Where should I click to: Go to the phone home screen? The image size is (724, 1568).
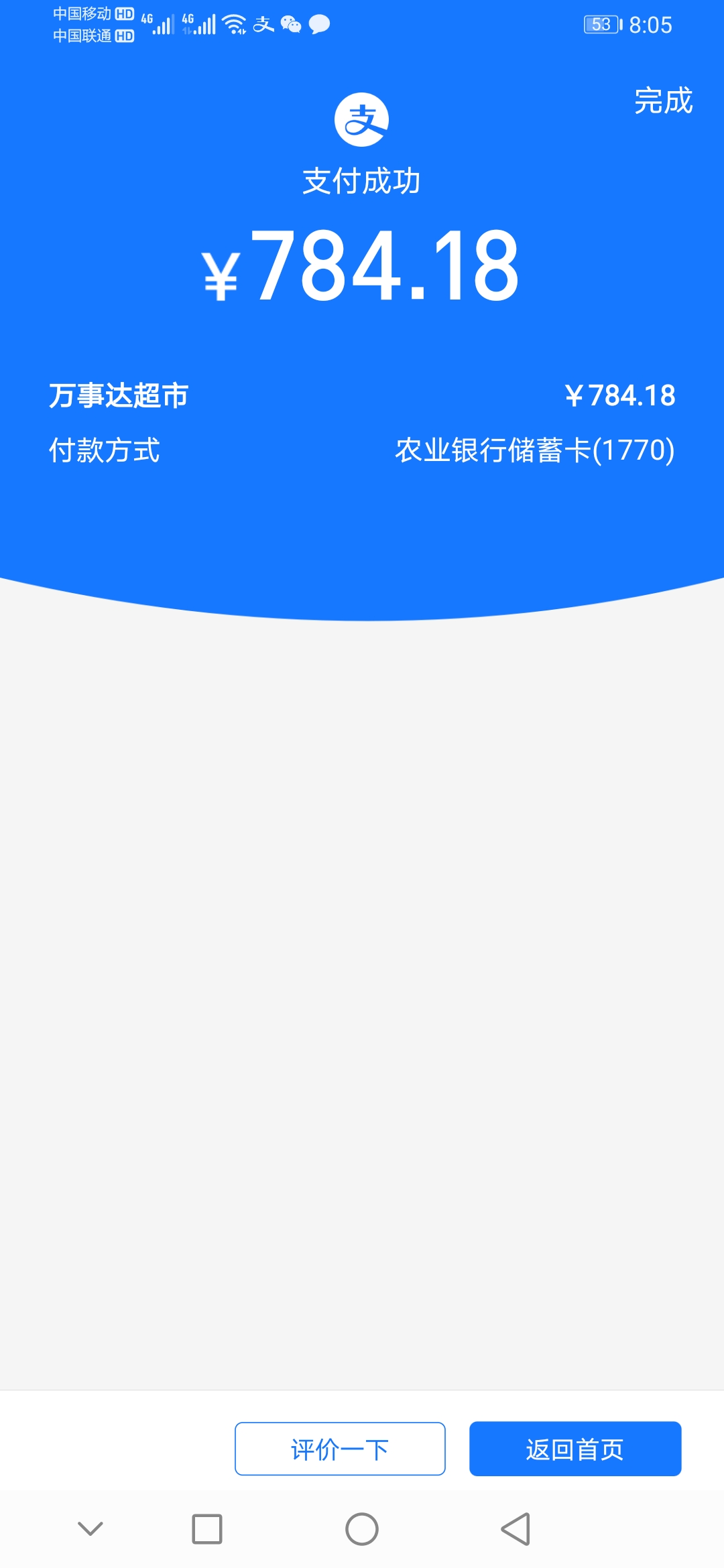[362, 1529]
